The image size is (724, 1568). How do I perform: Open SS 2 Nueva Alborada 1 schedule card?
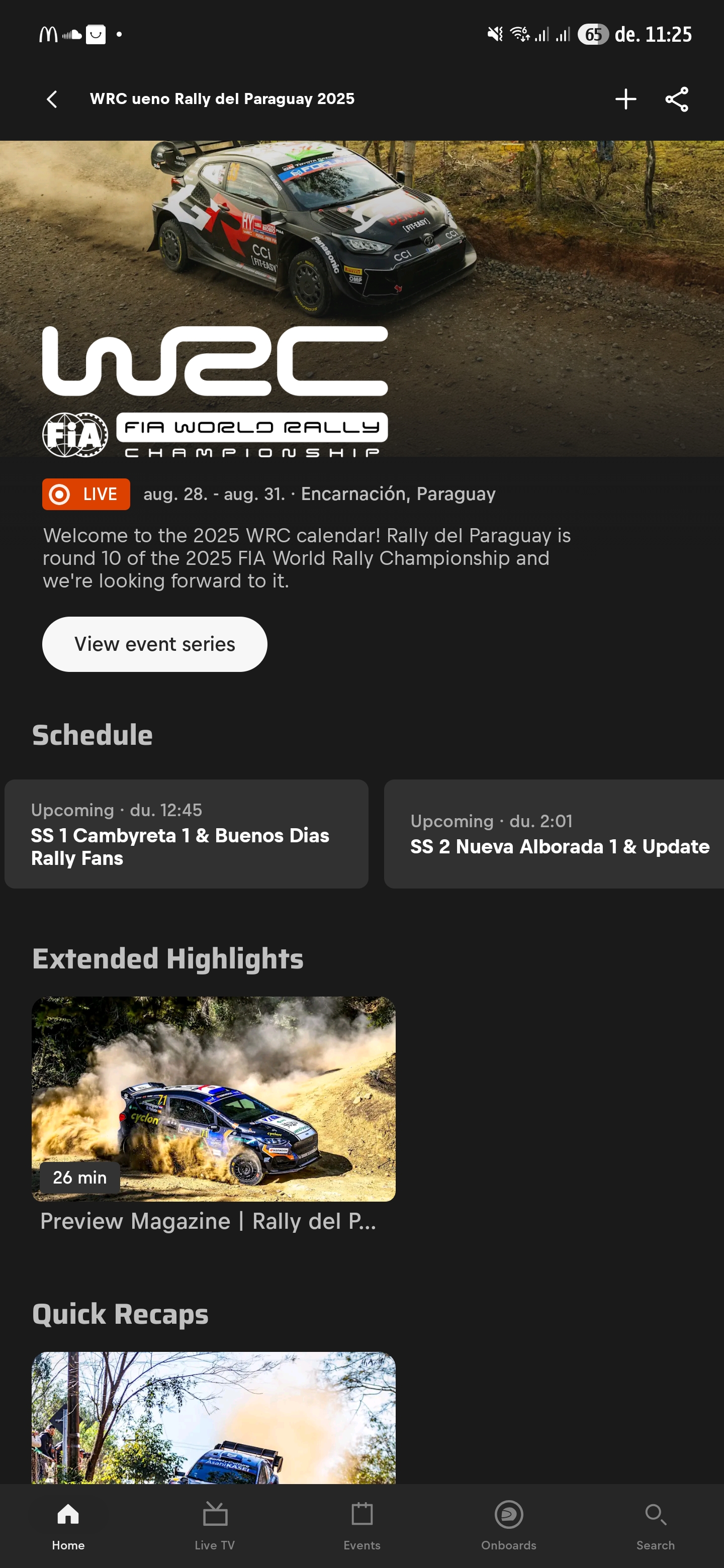pyautogui.click(x=554, y=834)
